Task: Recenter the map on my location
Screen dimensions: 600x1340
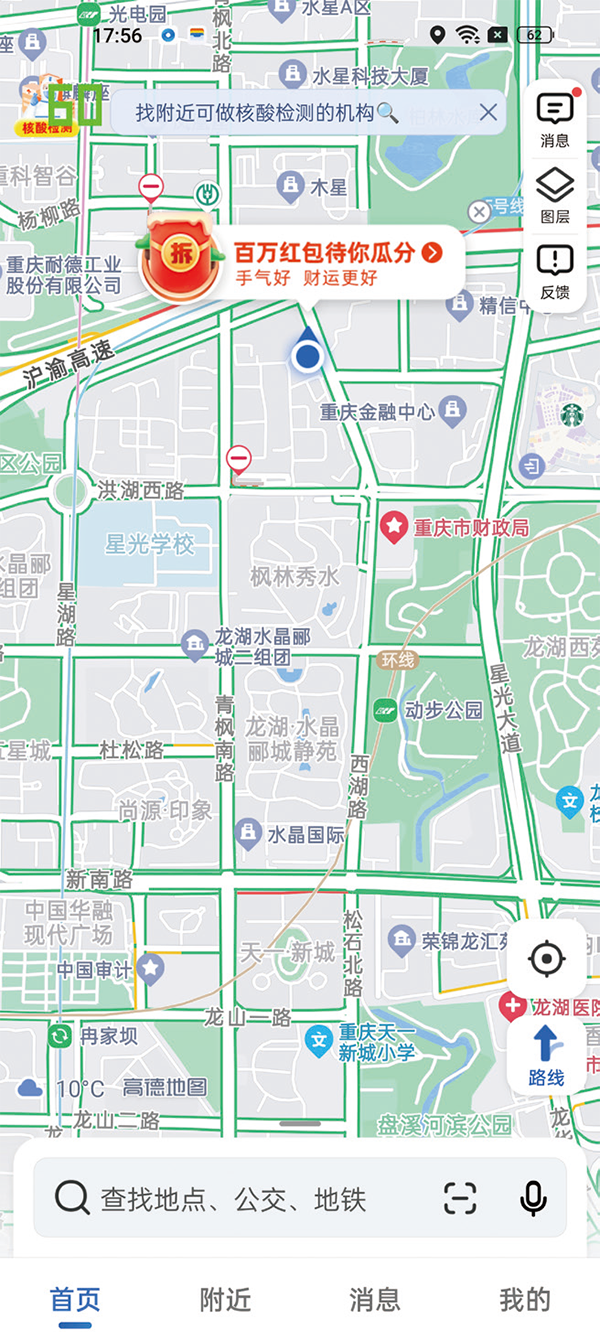Action: (546, 959)
